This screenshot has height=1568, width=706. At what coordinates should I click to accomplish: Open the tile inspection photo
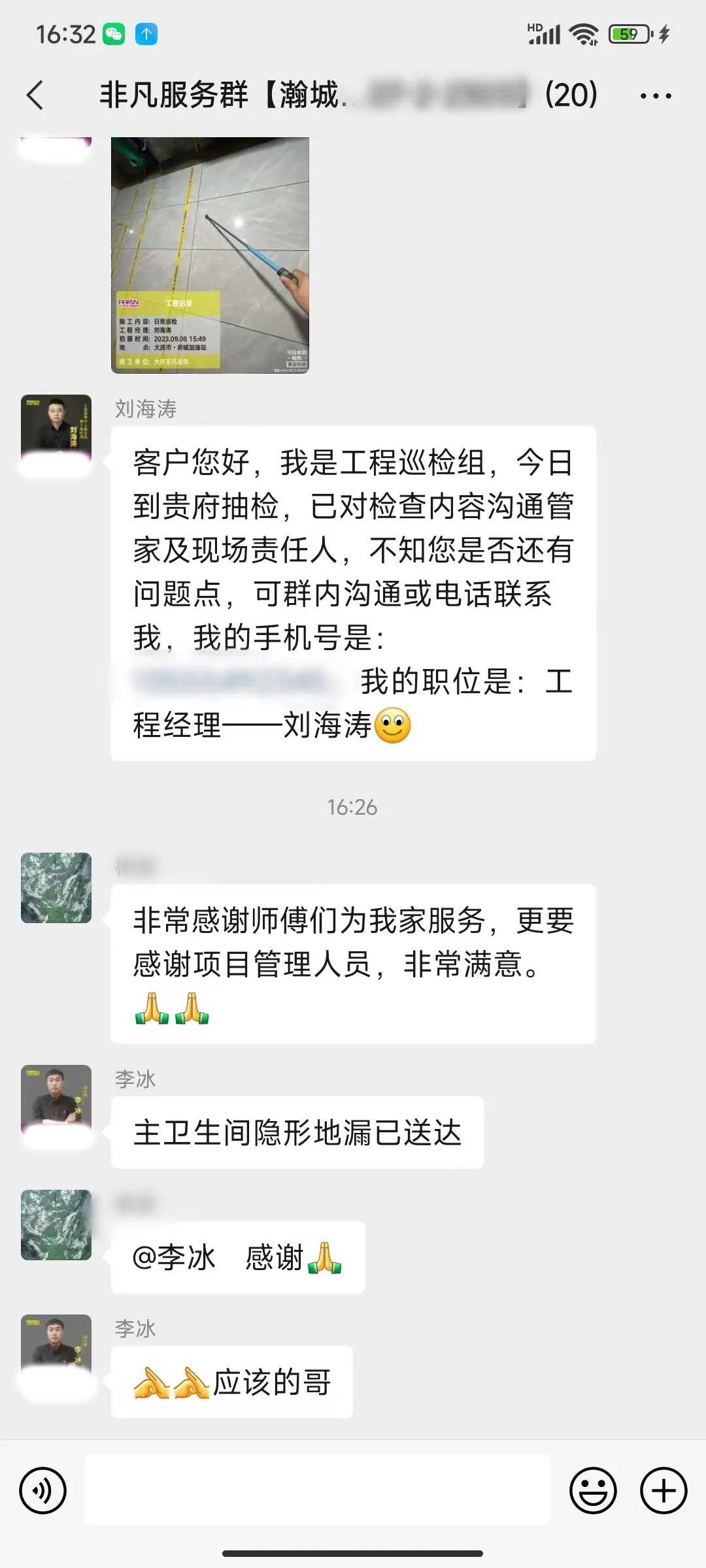tap(210, 255)
